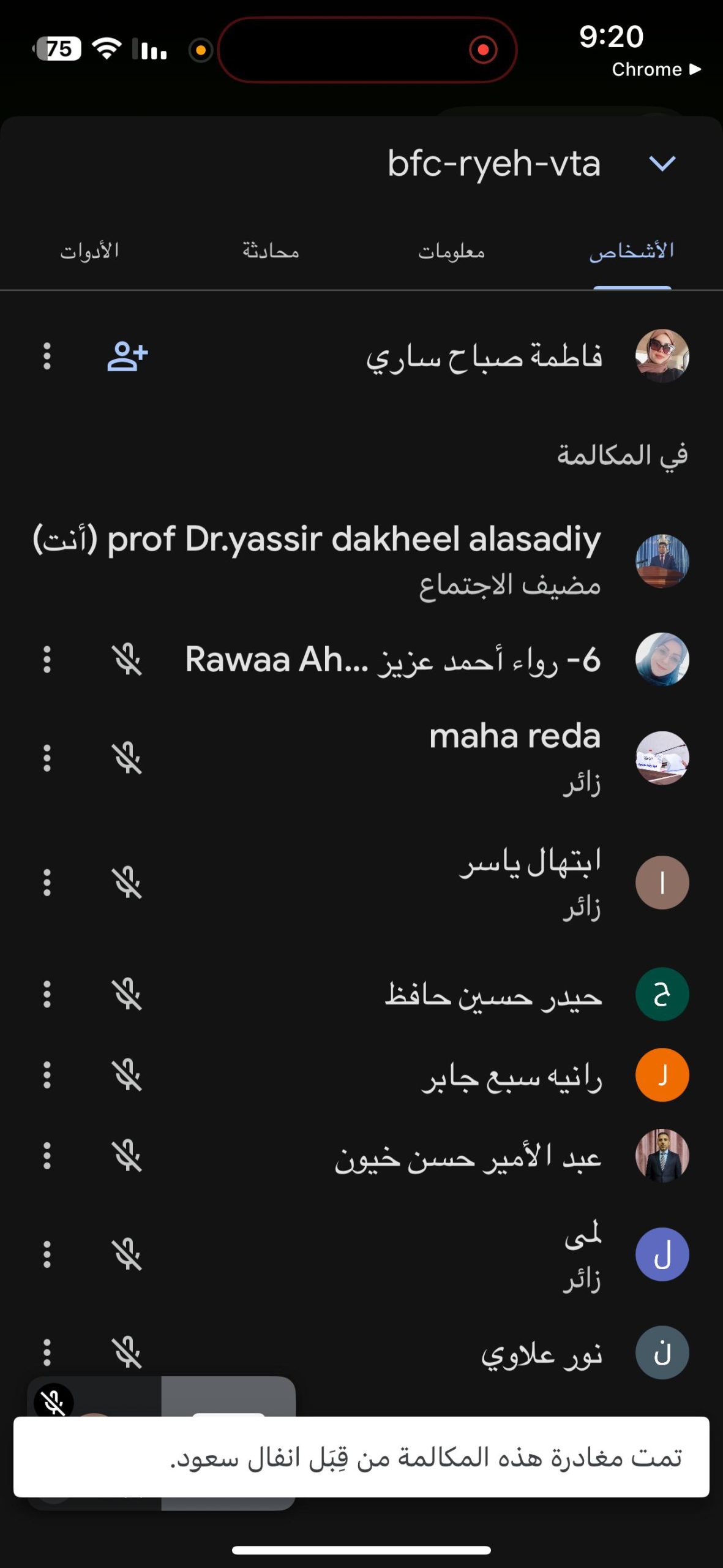Switch to the الأدوات tab
Screen dimensions: 723x1568
coord(89,251)
